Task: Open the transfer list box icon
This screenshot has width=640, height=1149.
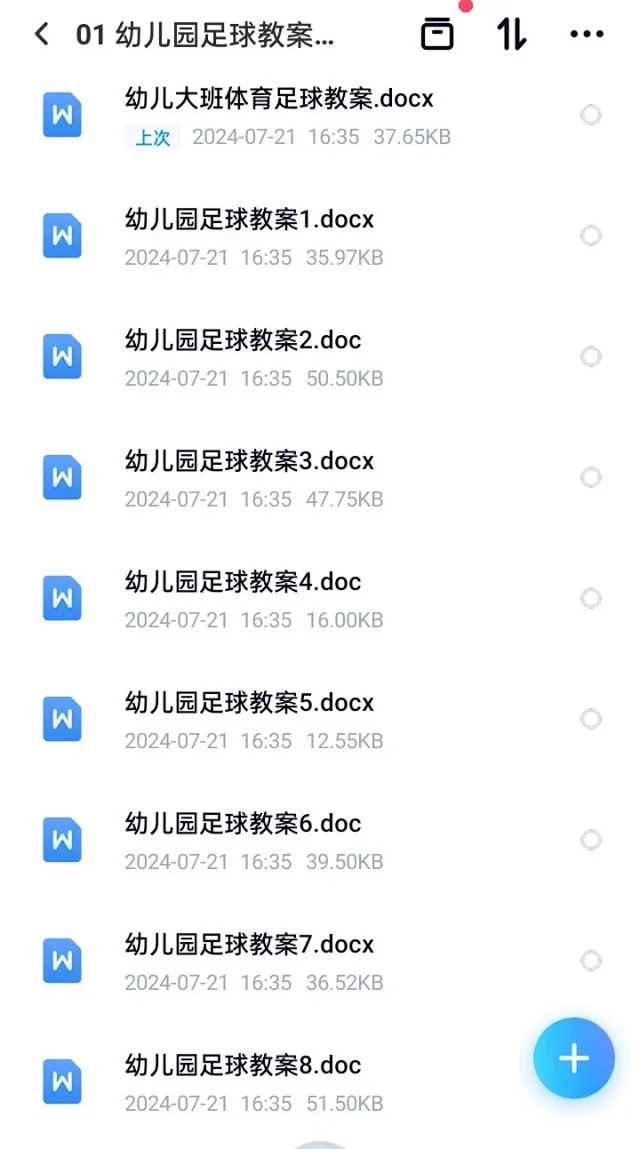Action: [437, 34]
